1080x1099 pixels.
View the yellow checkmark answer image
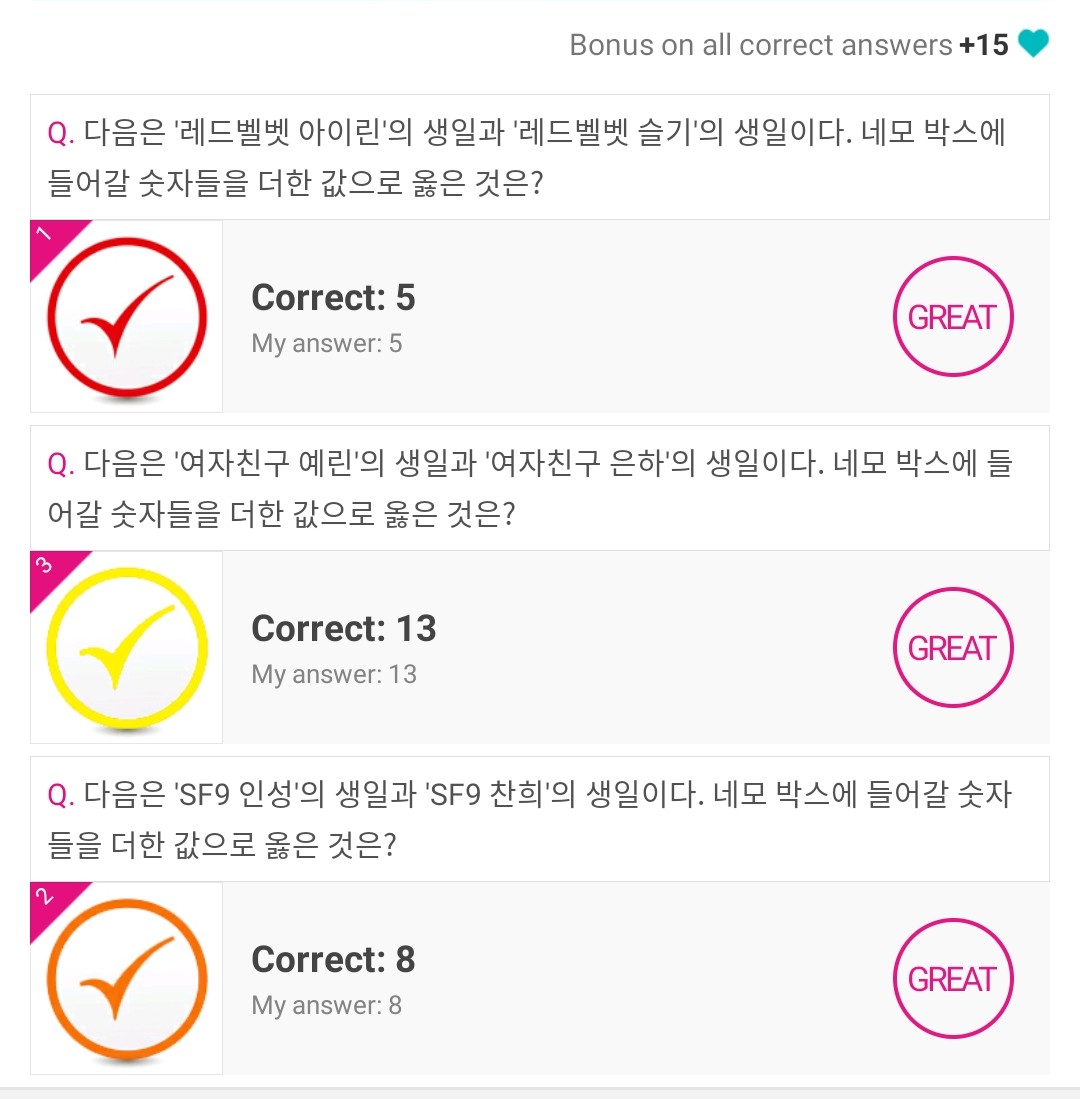127,647
